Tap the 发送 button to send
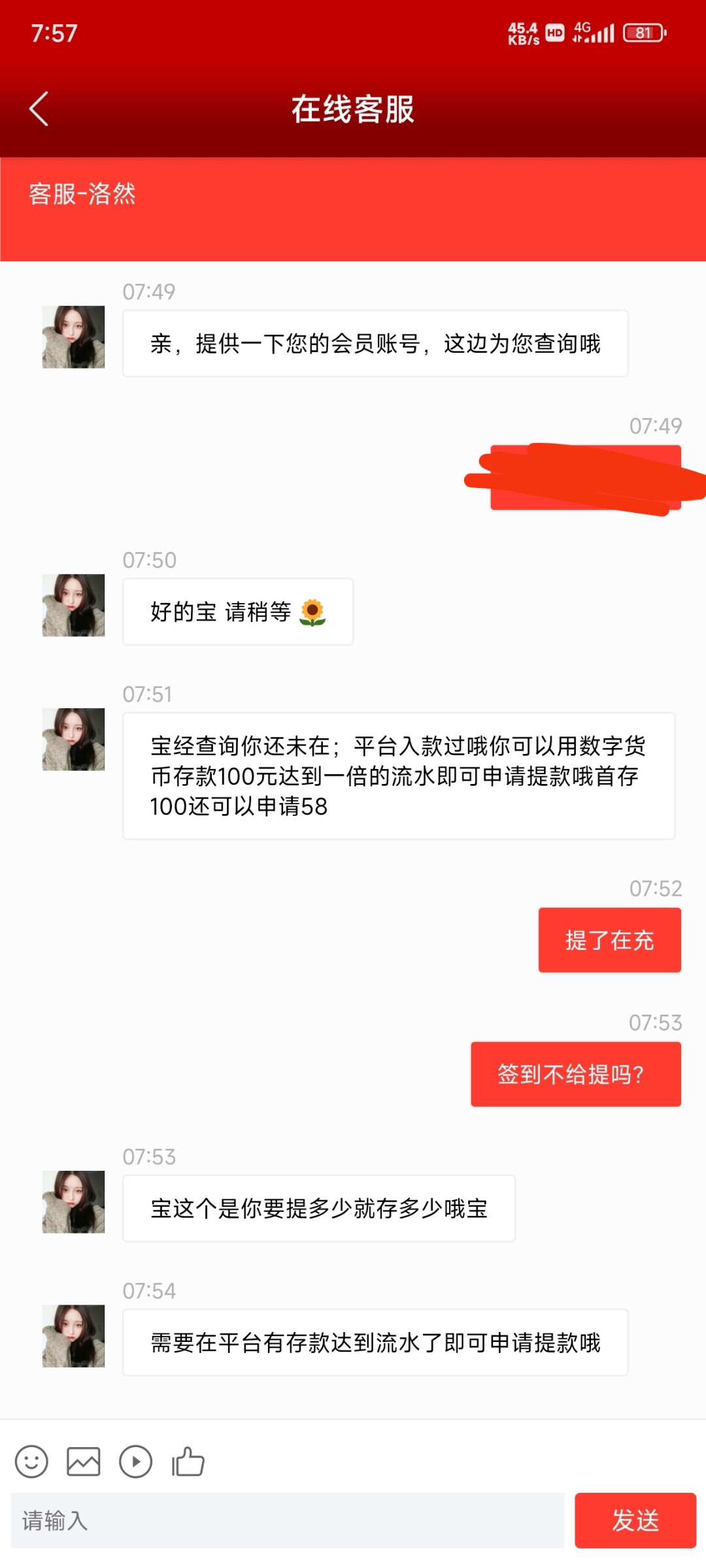The height and width of the screenshot is (1568, 706). 635,1520
